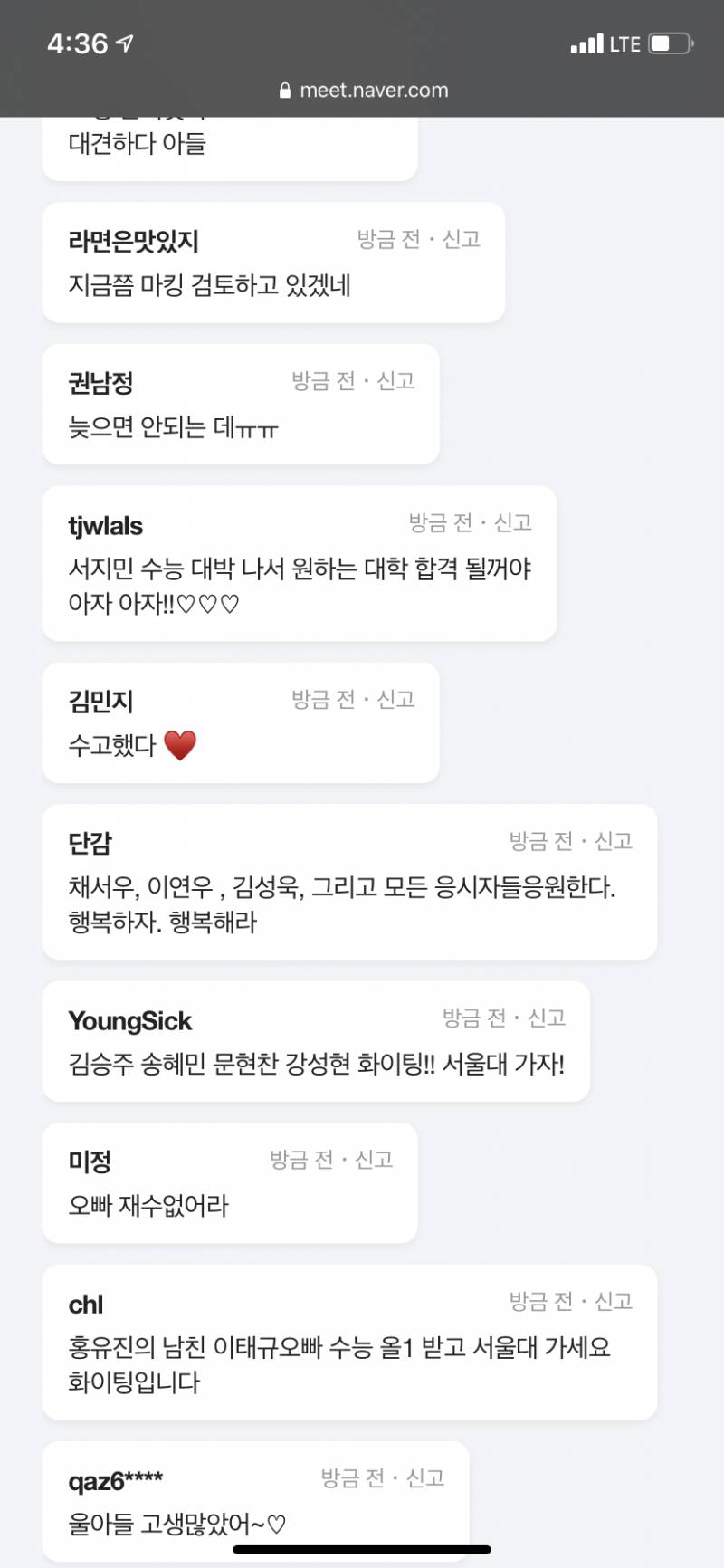This screenshot has width=724, height=1568.
Task: Select 신고 next to 김민지's message
Action: [395, 699]
